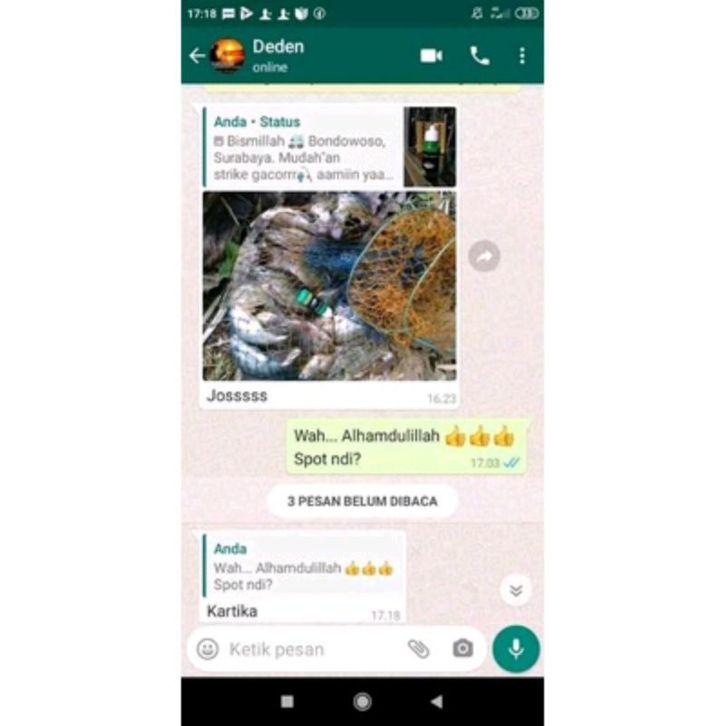Viewport: 726px width, 726px height.
Task: Jump to the quoted Alhamdulillah message
Action: click(303, 566)
